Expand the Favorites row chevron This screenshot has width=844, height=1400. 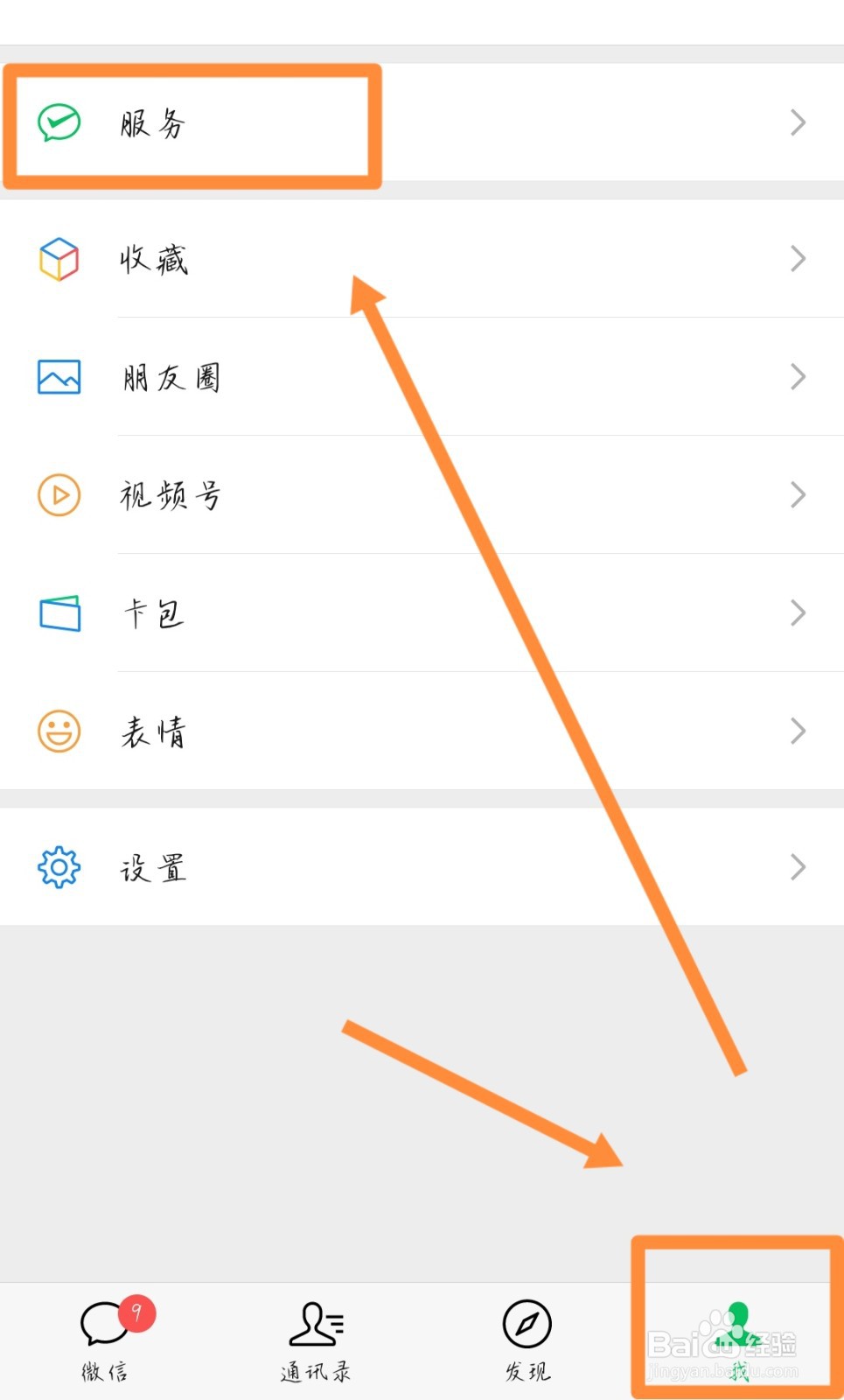[797, 259]
